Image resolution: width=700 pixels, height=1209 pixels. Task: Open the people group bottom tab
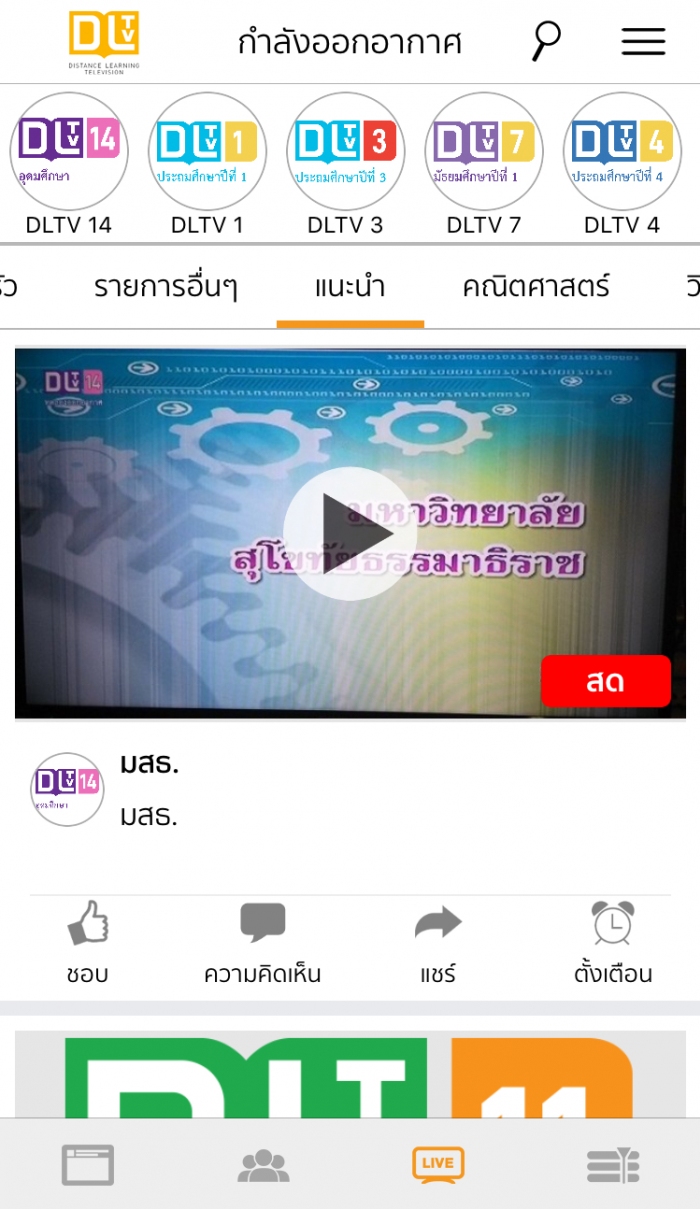click(263, 1165)
